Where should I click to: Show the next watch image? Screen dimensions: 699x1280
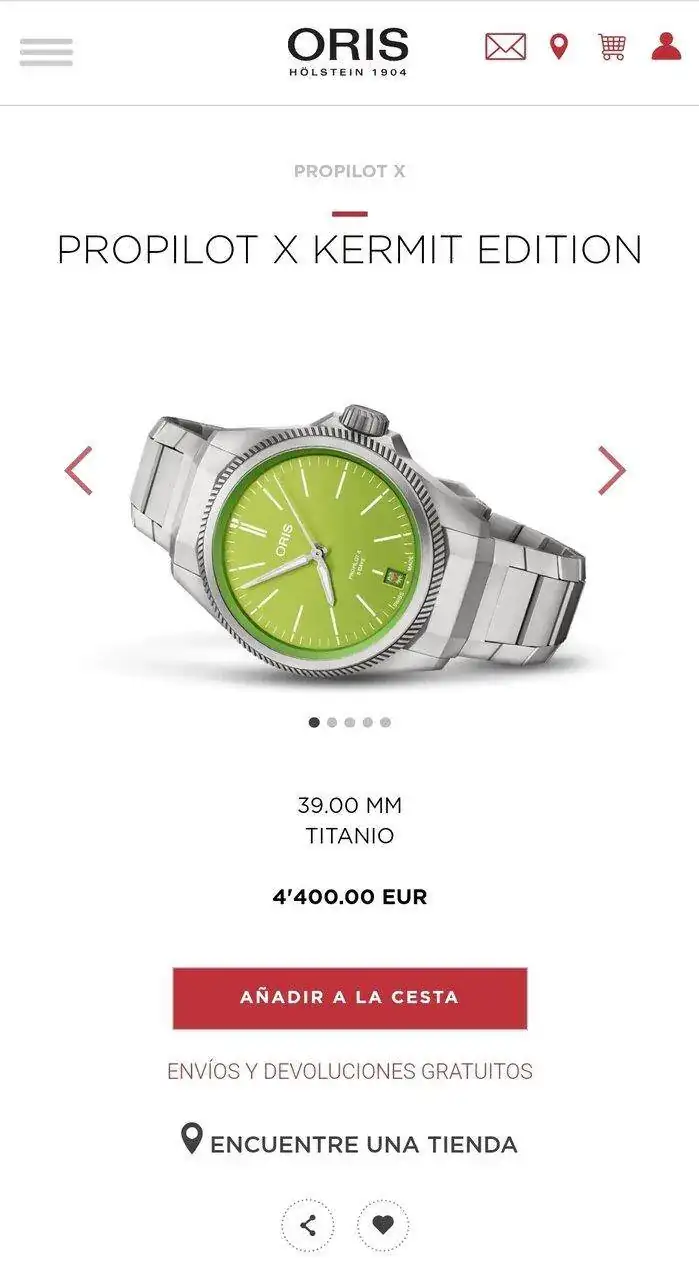[x=611, y=471]
